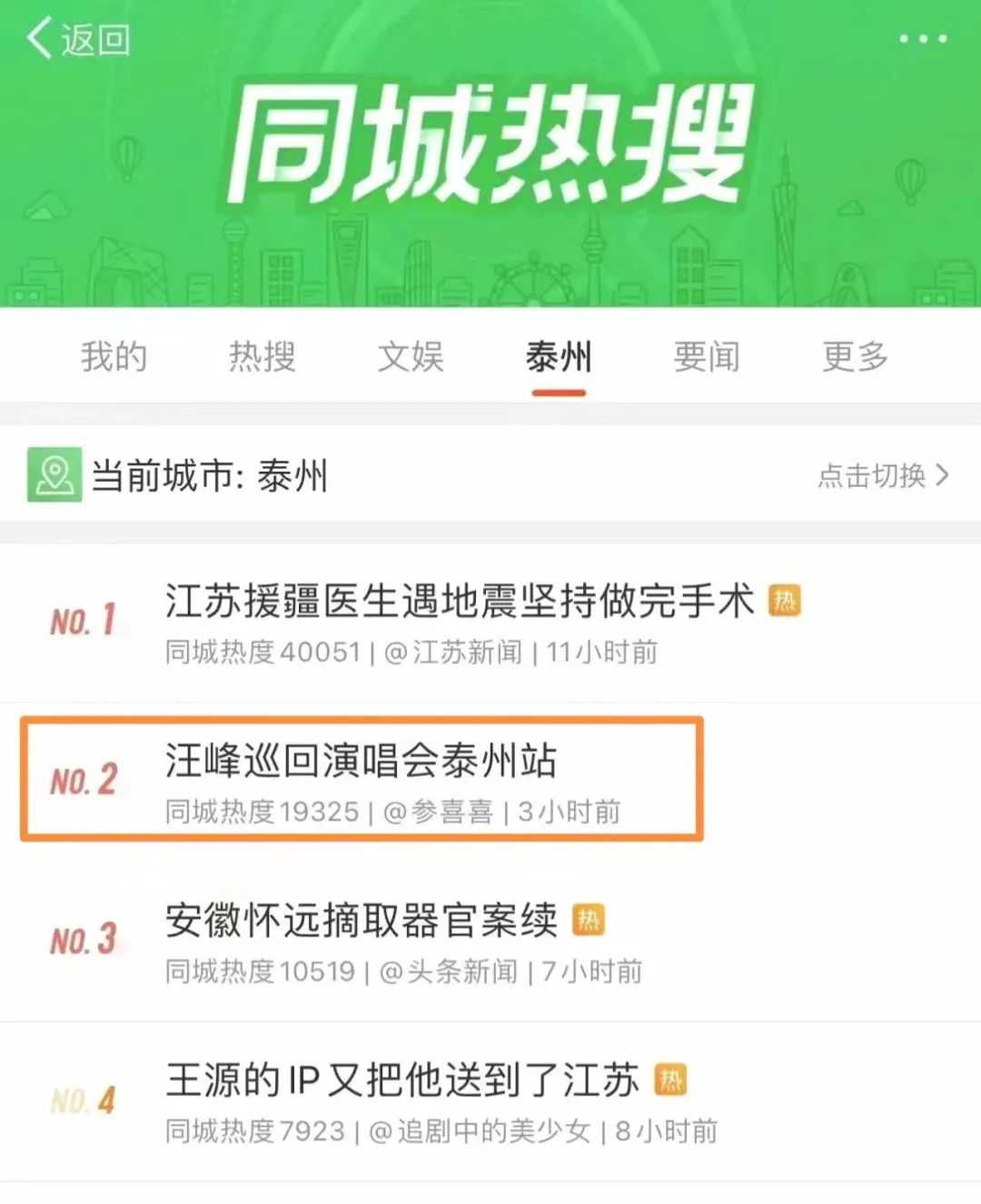The width and height of the screenshot is (981, 1204).
Task: Open the 要闻 tab
Action: coord(707,356)
